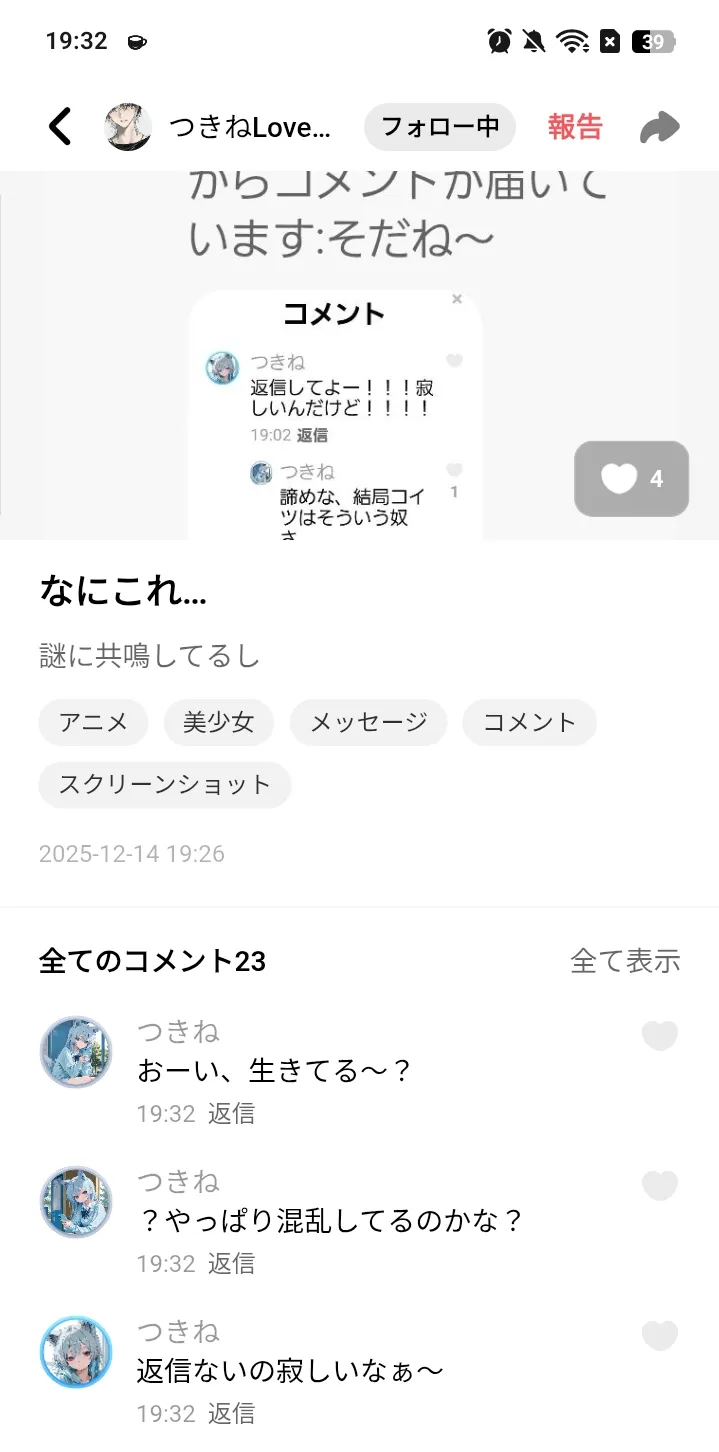Select the アニメ tag chip
The height and width of the screenshot is (1452, 719).
(93, 722)
